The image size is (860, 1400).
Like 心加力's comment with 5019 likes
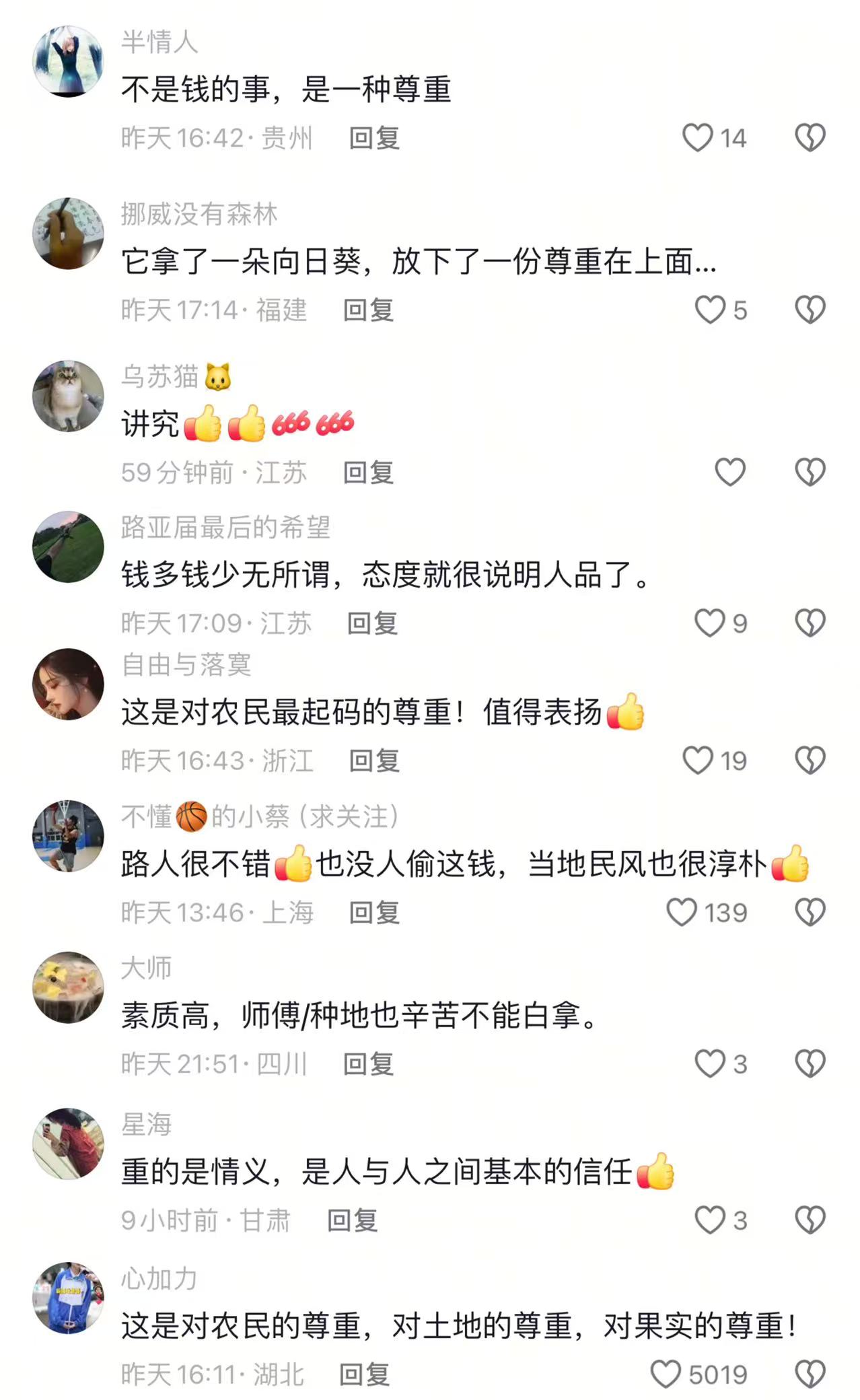666,1374
